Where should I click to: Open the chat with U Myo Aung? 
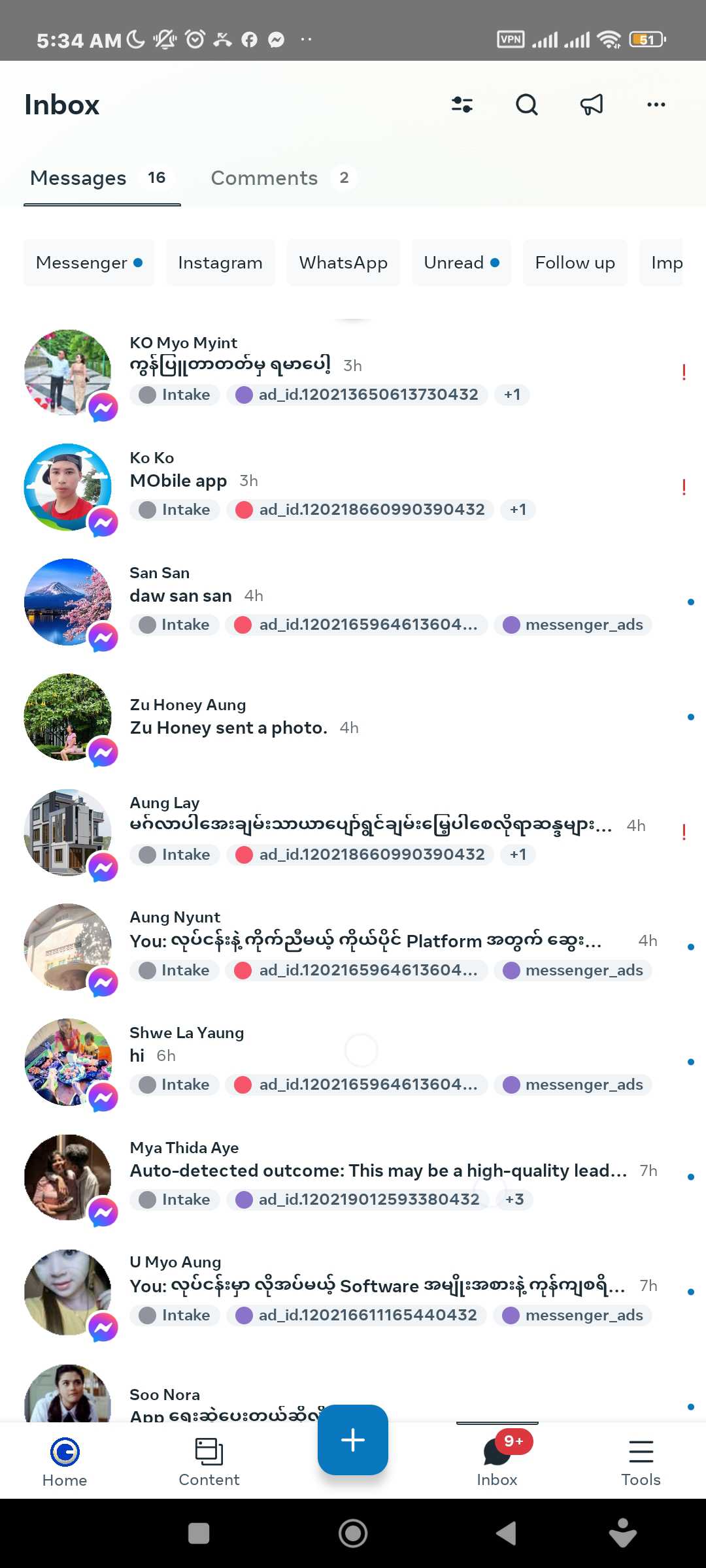(353, 1292)
